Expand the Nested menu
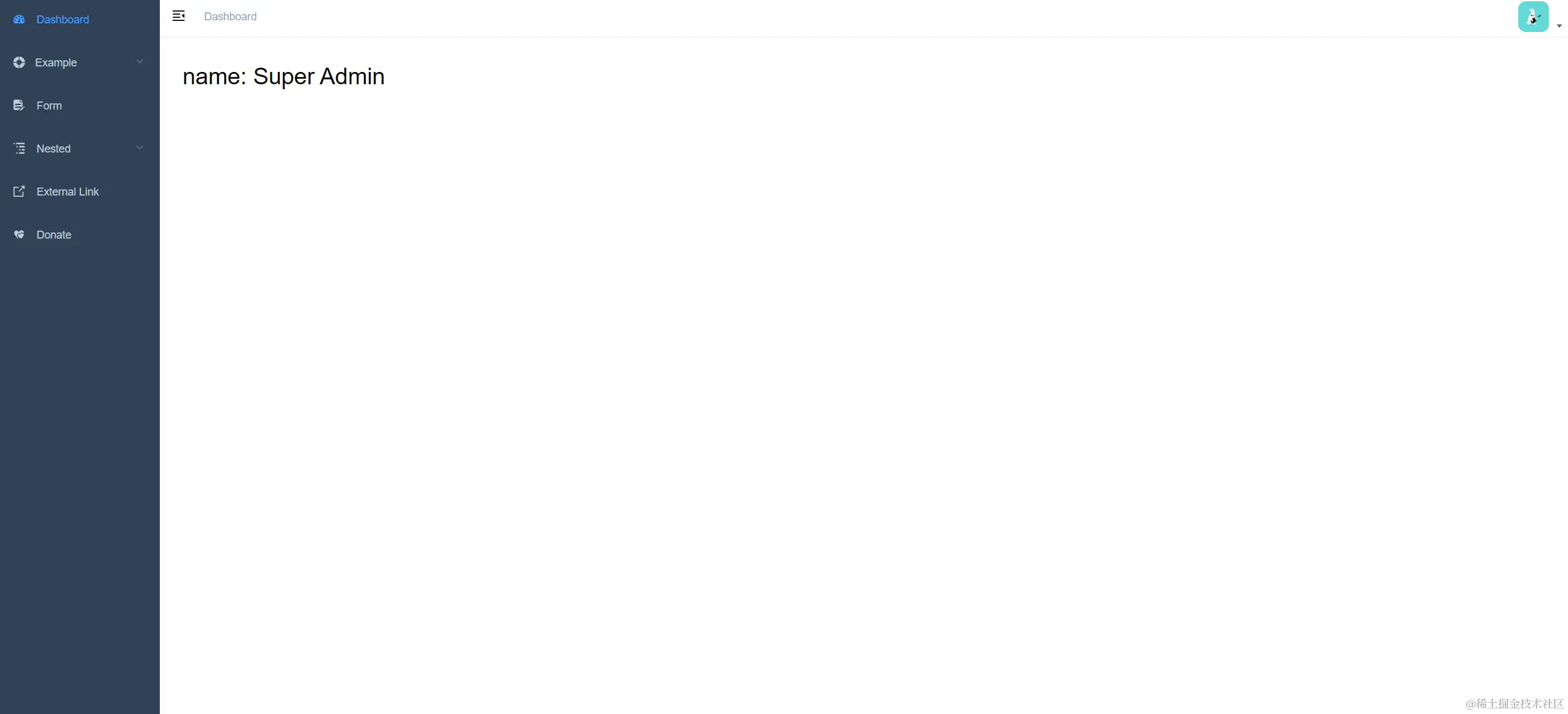Image resolution: width=1568 pixels, height=714 pixels. tap(53, 149)
